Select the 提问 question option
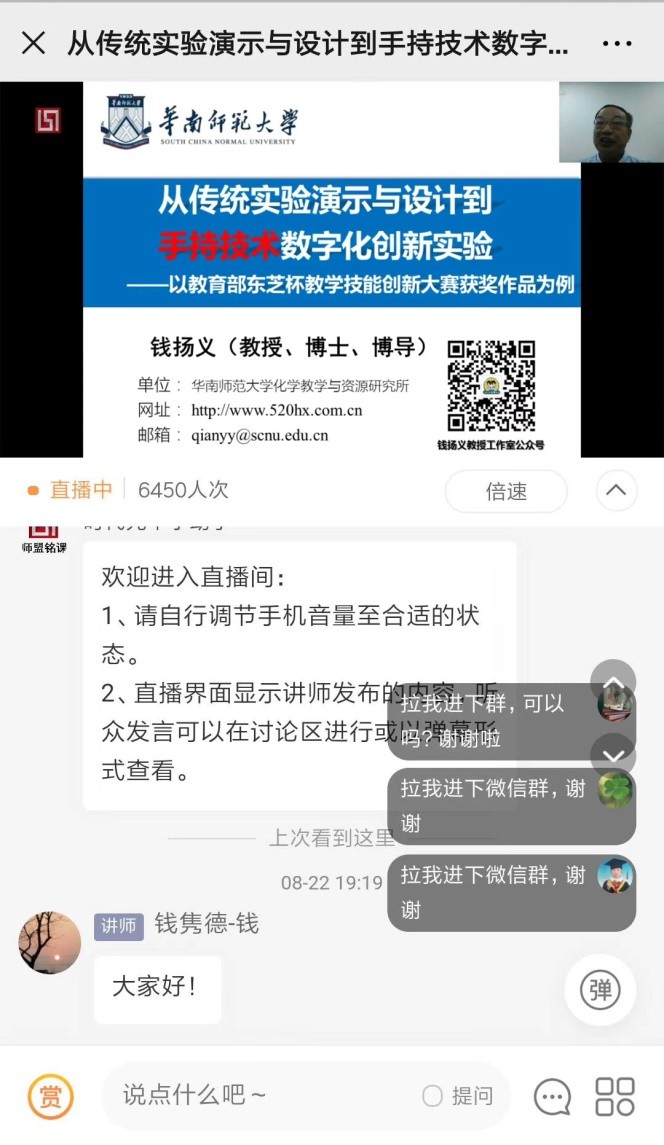This screenshot has height=1145, width=664. (459, 1096)
